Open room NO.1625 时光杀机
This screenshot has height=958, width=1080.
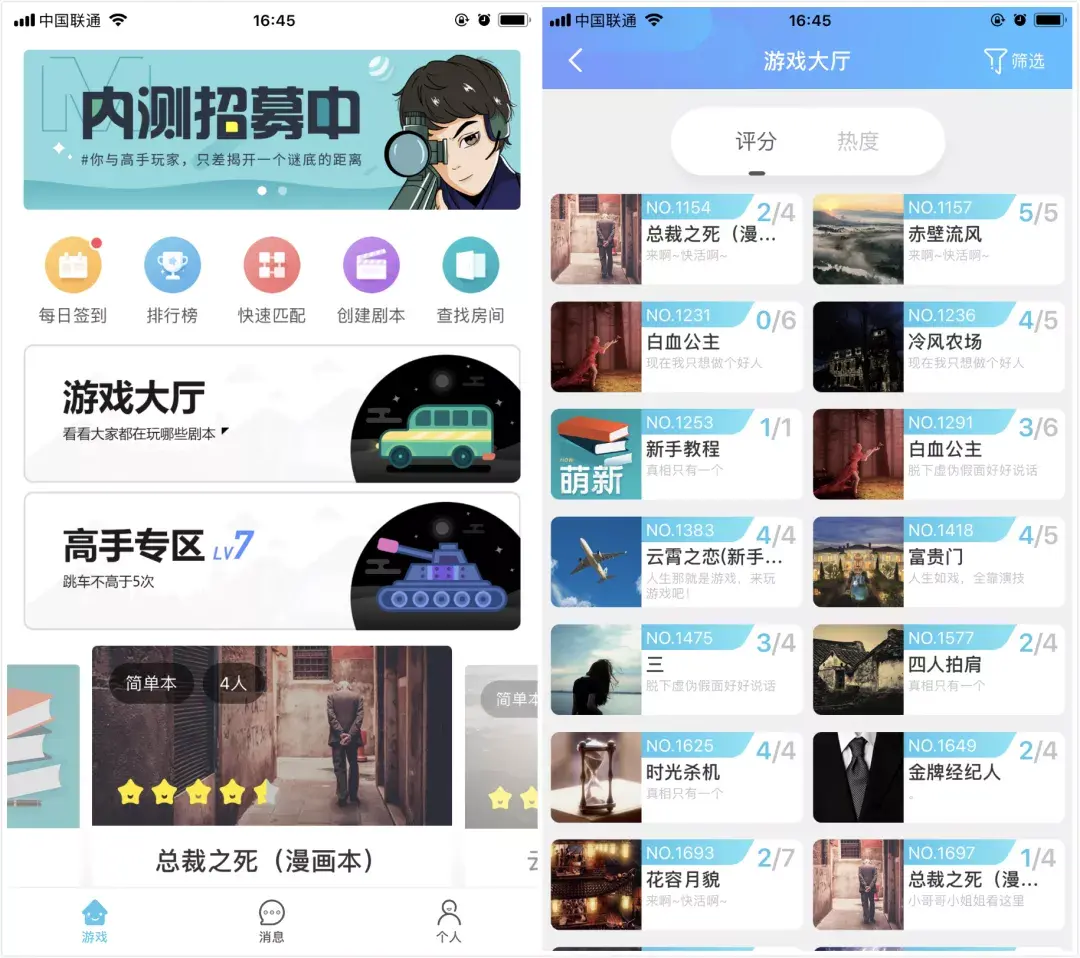tap(676, 778)
